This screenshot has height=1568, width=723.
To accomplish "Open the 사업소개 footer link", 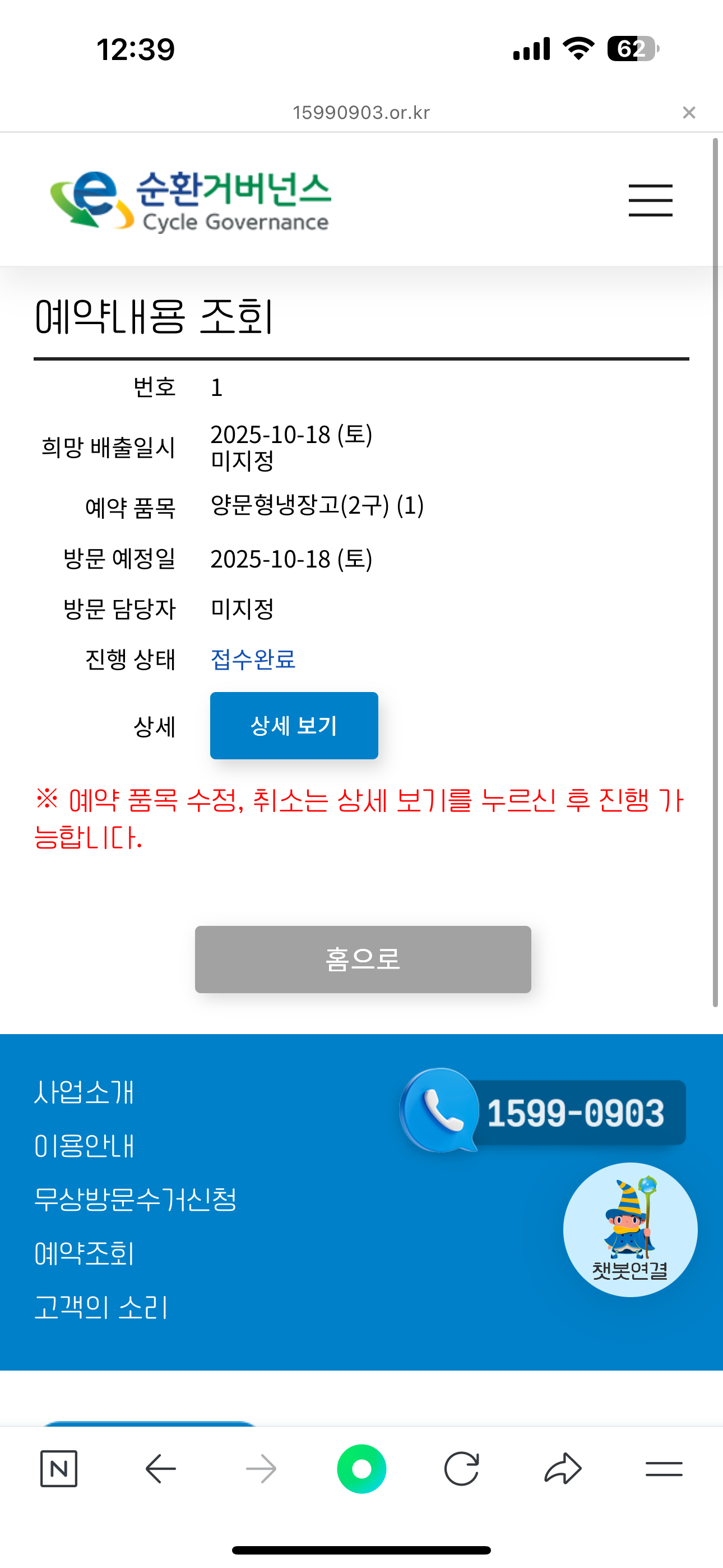I will coord(84,1092).
